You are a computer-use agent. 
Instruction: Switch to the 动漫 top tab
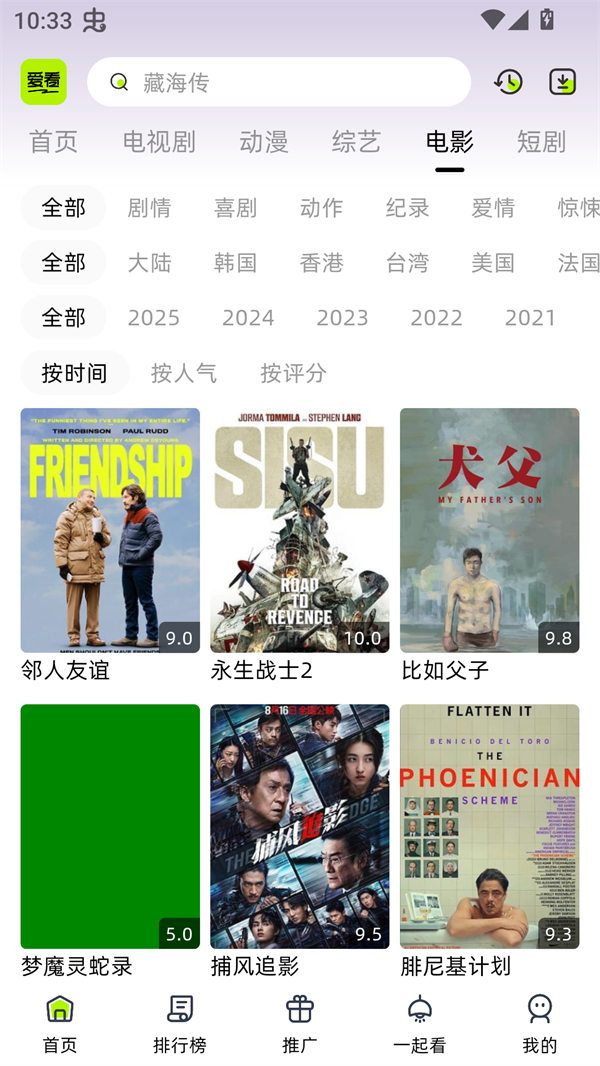pos(264,142)
